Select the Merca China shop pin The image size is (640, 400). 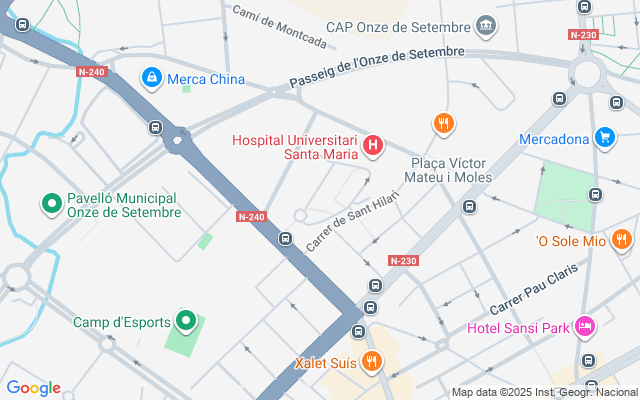tap(152, 77)
